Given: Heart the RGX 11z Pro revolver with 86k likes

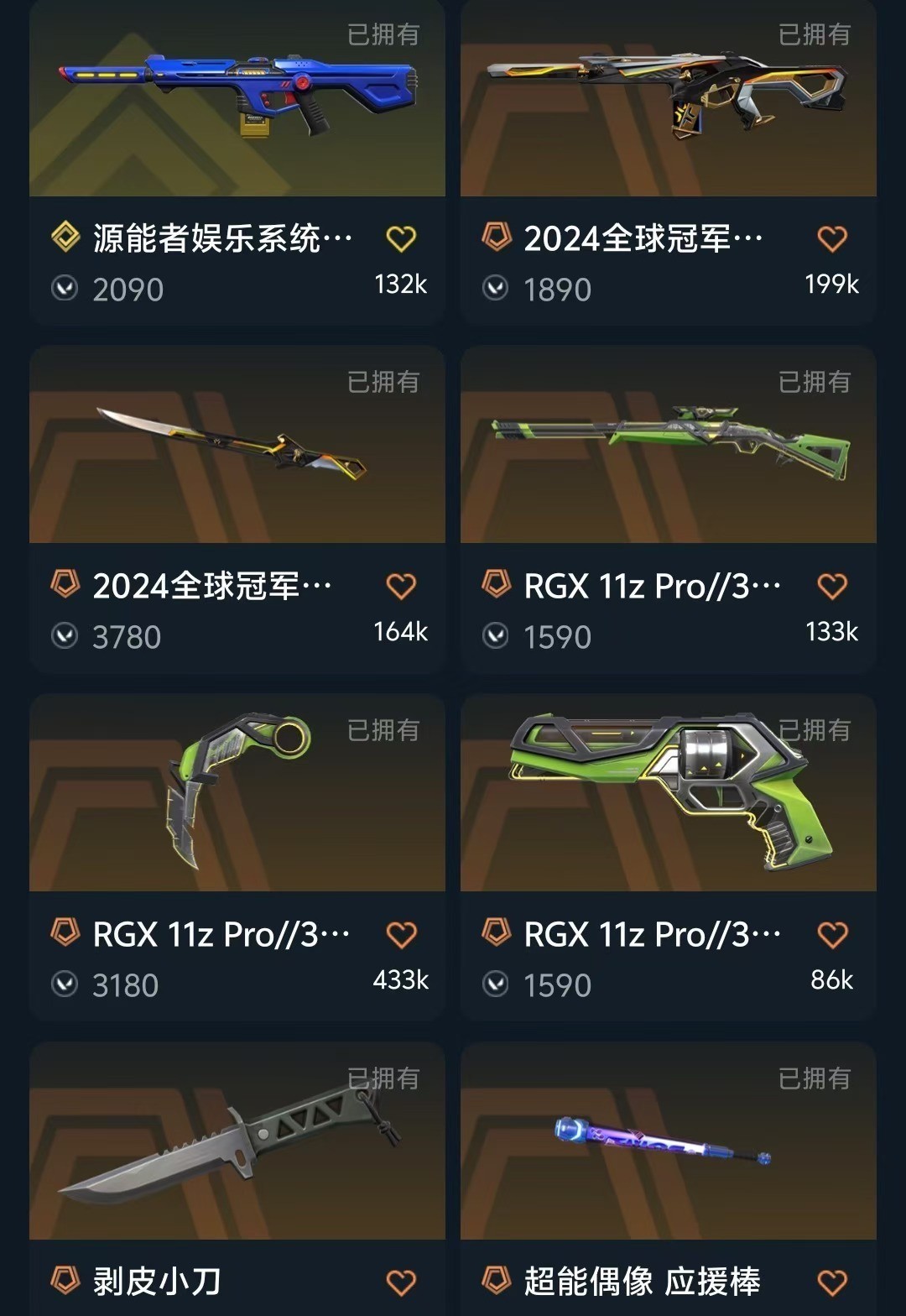Looking at the screenshot, I should pos(831,934).
